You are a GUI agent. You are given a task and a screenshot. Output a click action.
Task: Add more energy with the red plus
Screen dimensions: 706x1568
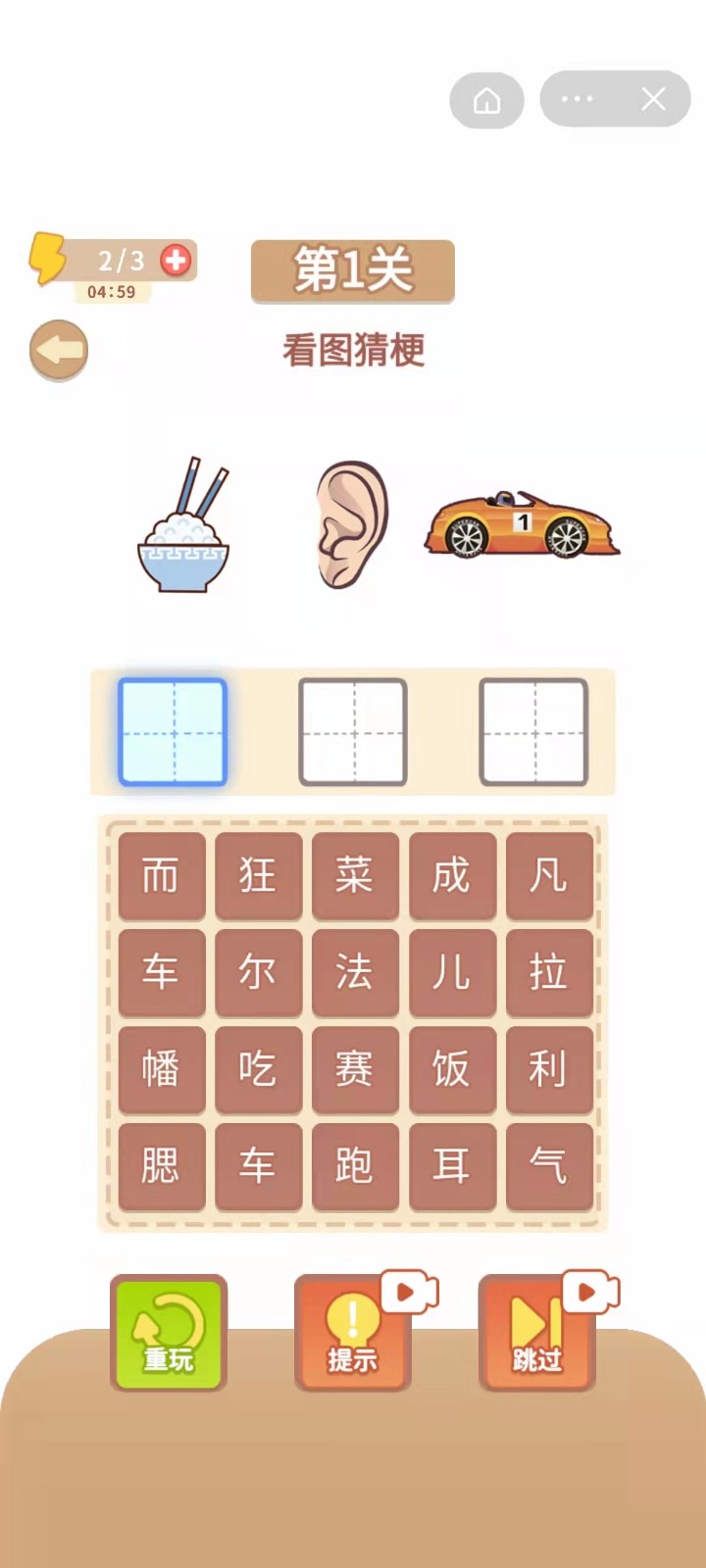176,260
